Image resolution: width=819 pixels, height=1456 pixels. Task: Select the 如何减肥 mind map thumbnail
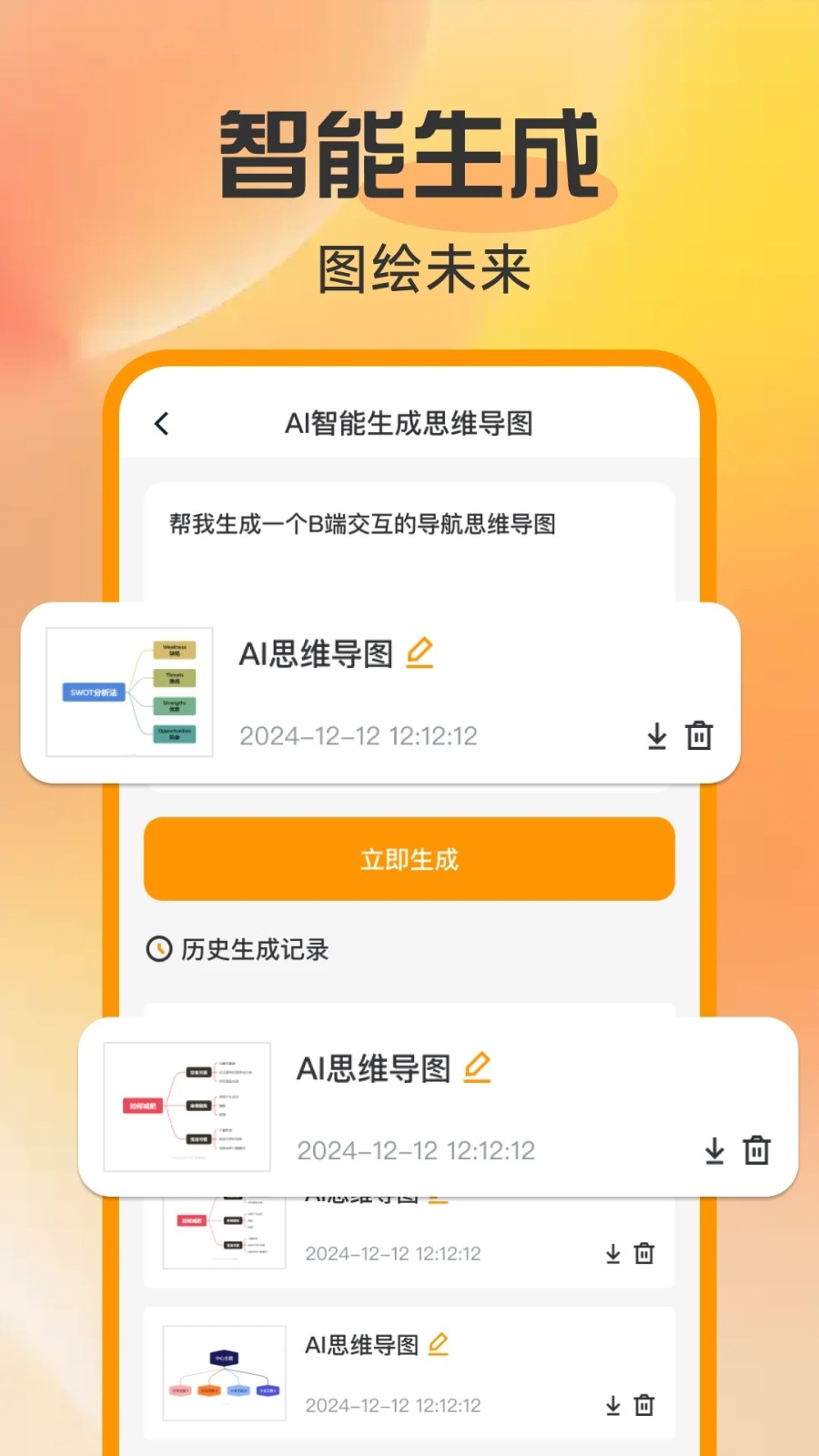pos(187,1107)
